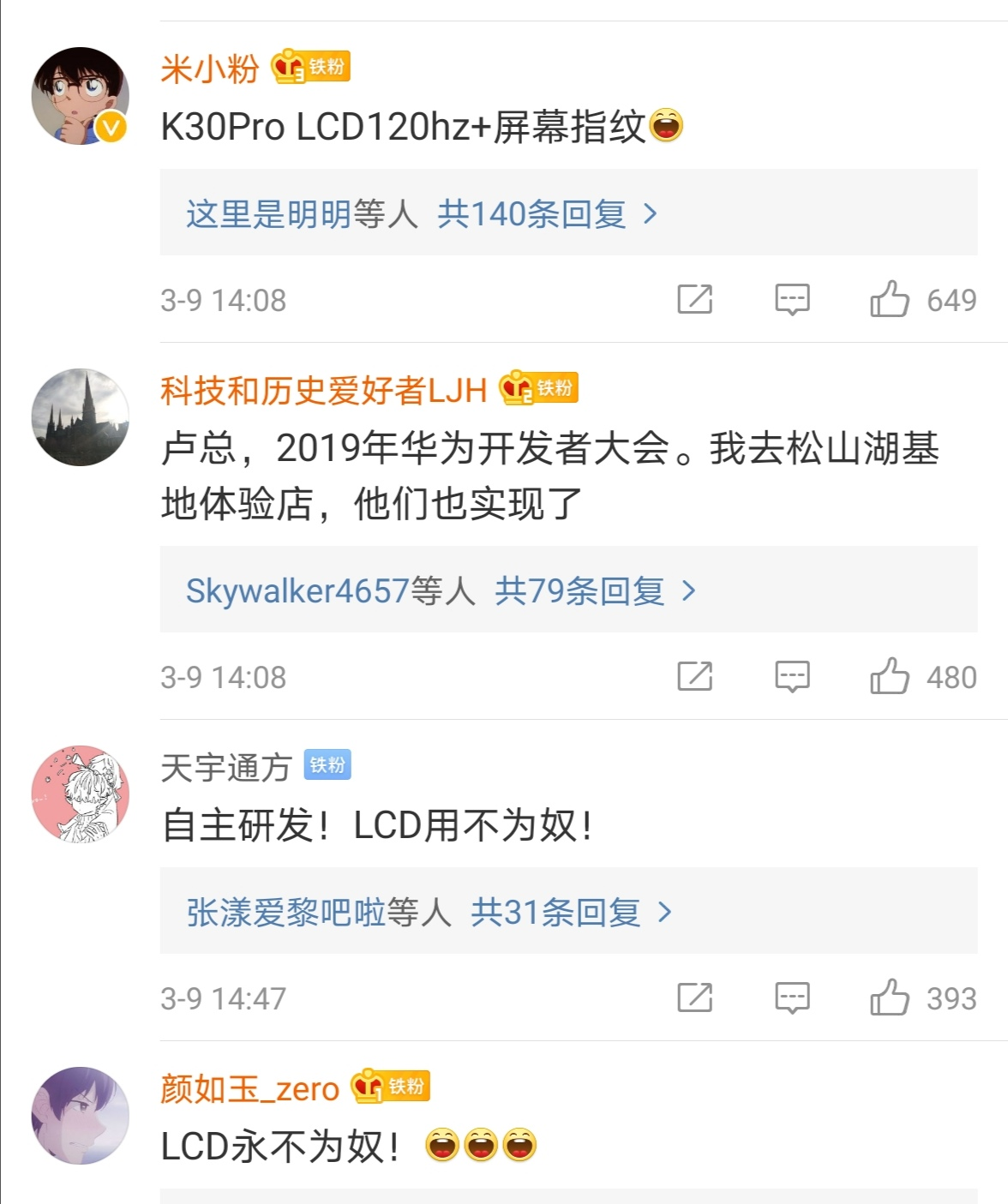The image size is (1008, 1204).
Task: Click the like icon showing 393
Action: point(894,997)
